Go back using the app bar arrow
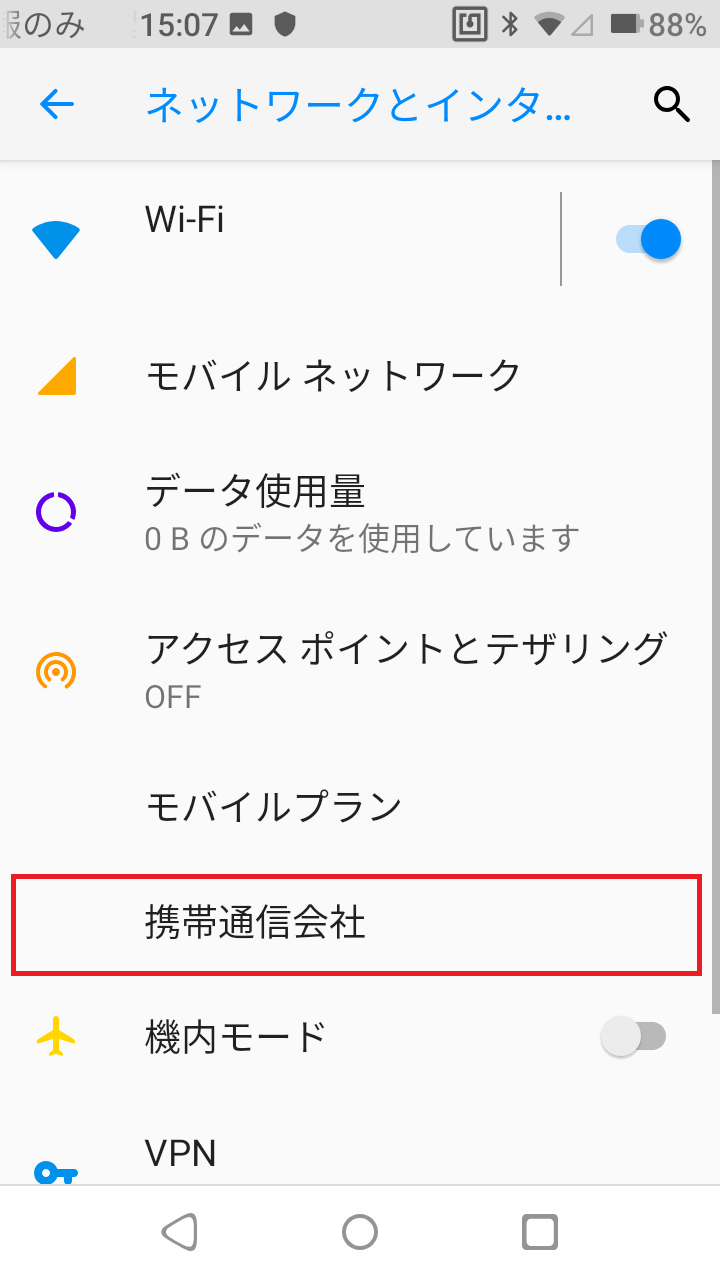Viewport: 720px width, 1280px height. coord(57,104)
